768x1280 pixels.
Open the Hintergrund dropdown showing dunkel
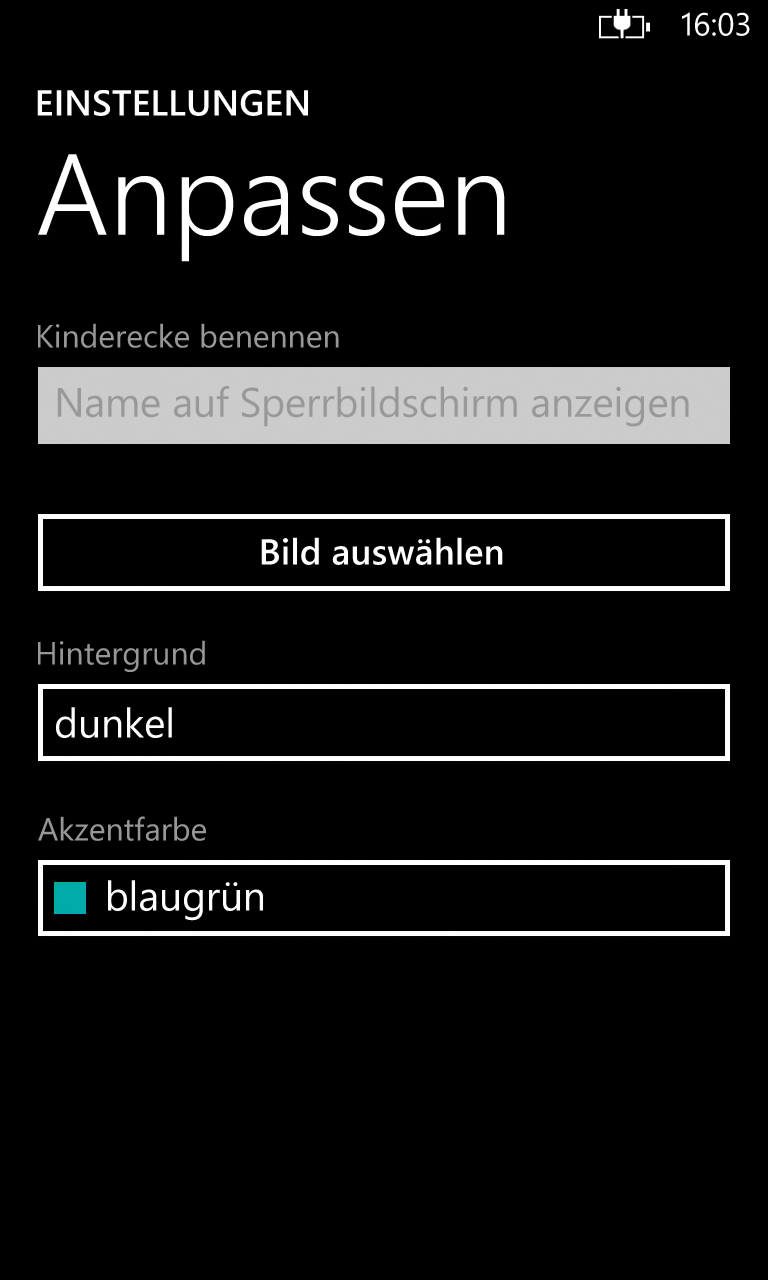[384, 722]
